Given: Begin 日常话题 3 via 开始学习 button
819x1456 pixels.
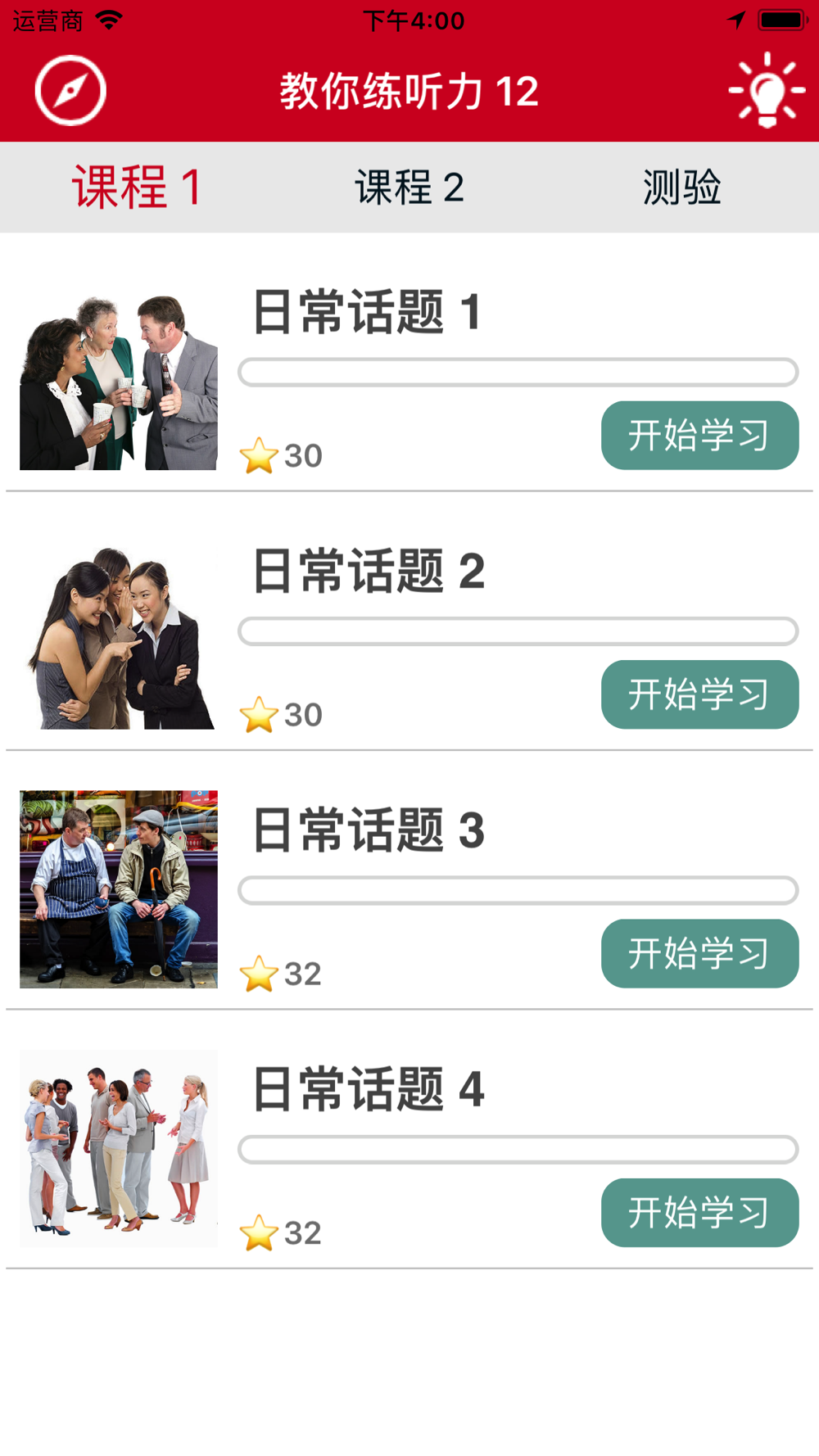Looking at the screenshot, I should coord(699,953).
